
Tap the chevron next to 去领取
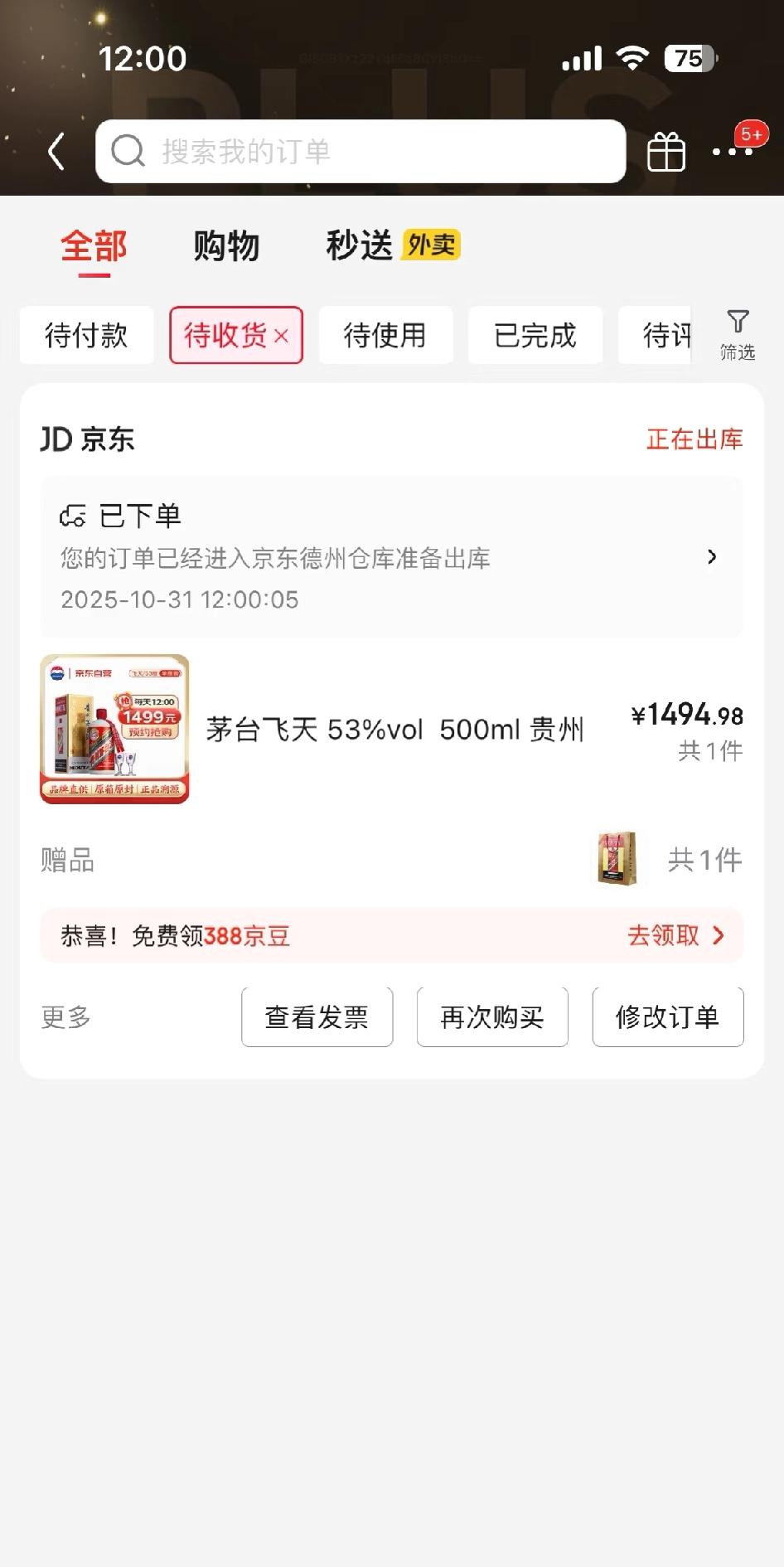(x=719, y=935)
